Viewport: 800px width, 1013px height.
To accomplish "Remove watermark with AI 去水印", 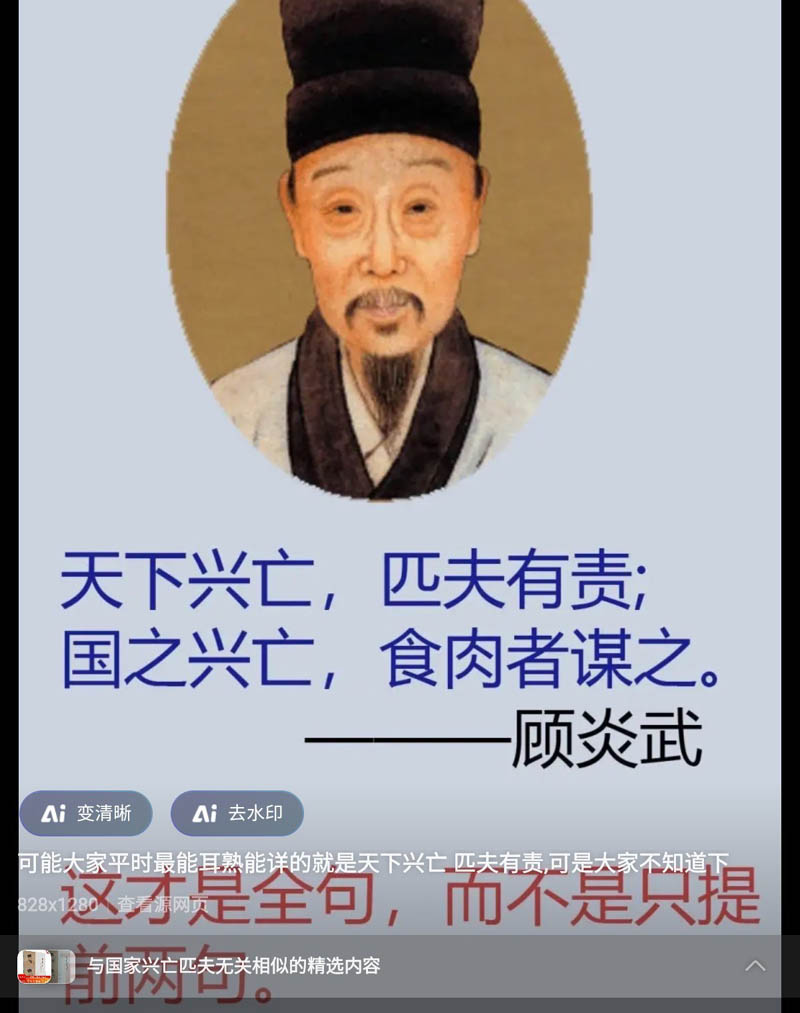I will (237, 813).
